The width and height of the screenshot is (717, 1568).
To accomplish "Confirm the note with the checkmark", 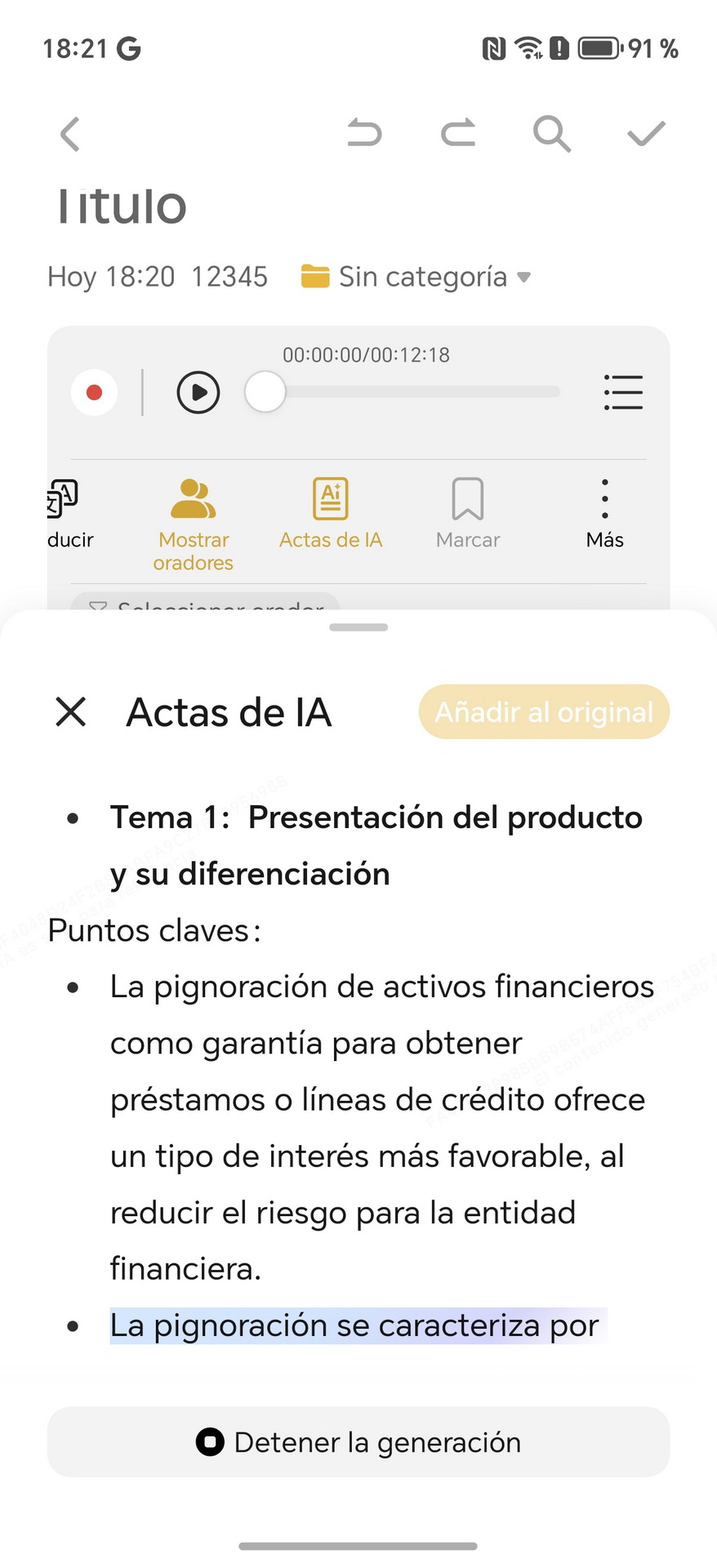I will (x=646, y=133).
